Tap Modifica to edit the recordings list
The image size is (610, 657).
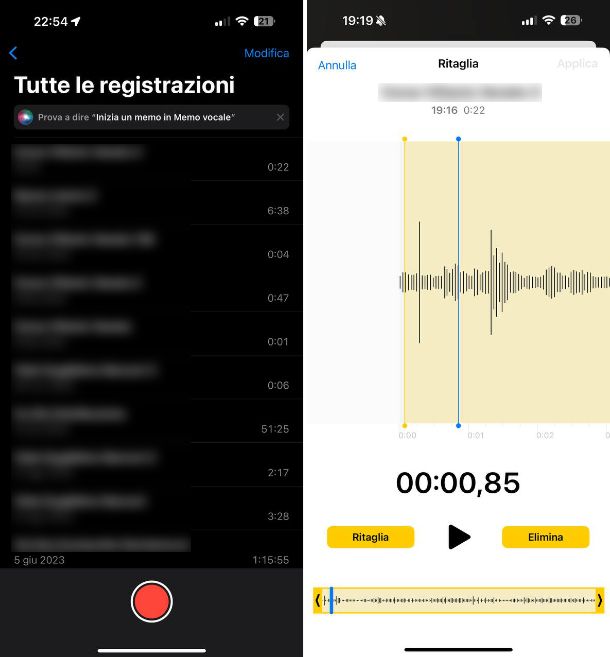(266, 53)
